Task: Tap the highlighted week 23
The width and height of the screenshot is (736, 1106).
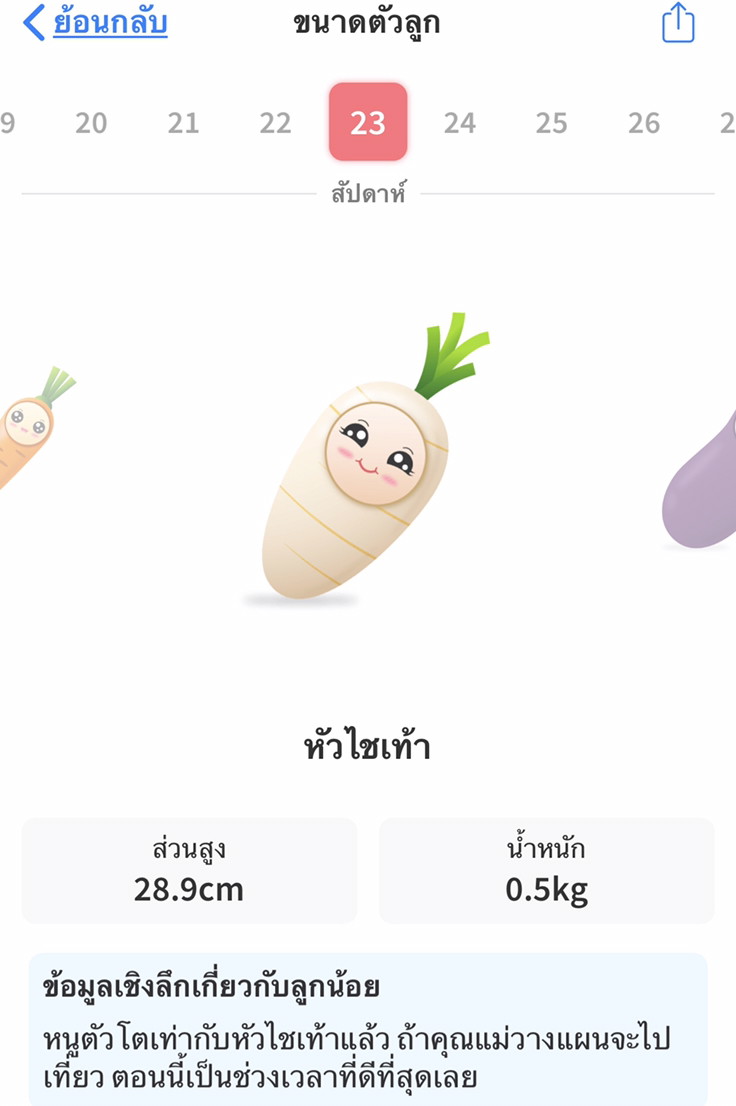Action: coord(368,122)
